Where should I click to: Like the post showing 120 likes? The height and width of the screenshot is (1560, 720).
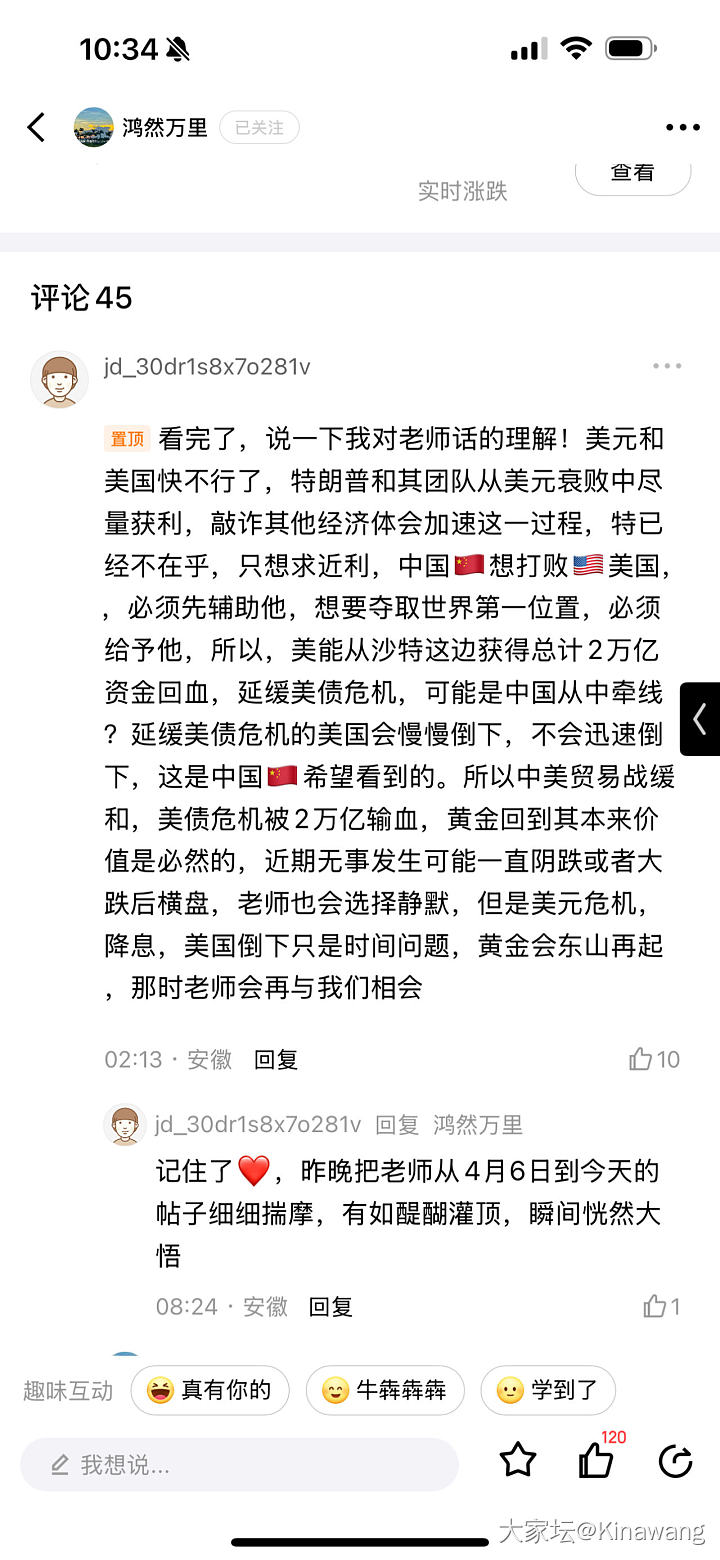tap(596, 1461)
